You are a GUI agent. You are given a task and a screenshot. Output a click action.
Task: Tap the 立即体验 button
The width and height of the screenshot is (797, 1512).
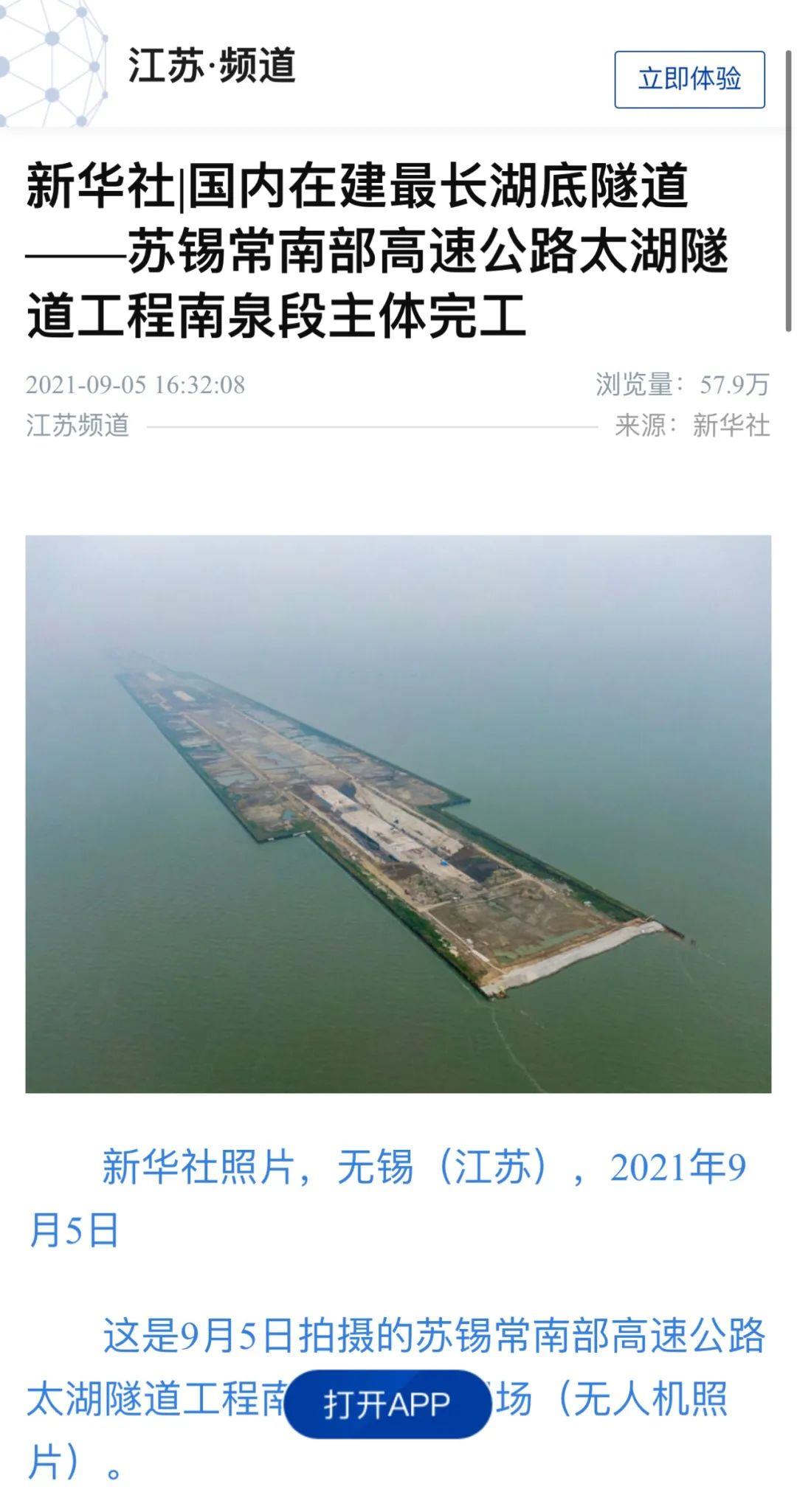click(689, 80)
